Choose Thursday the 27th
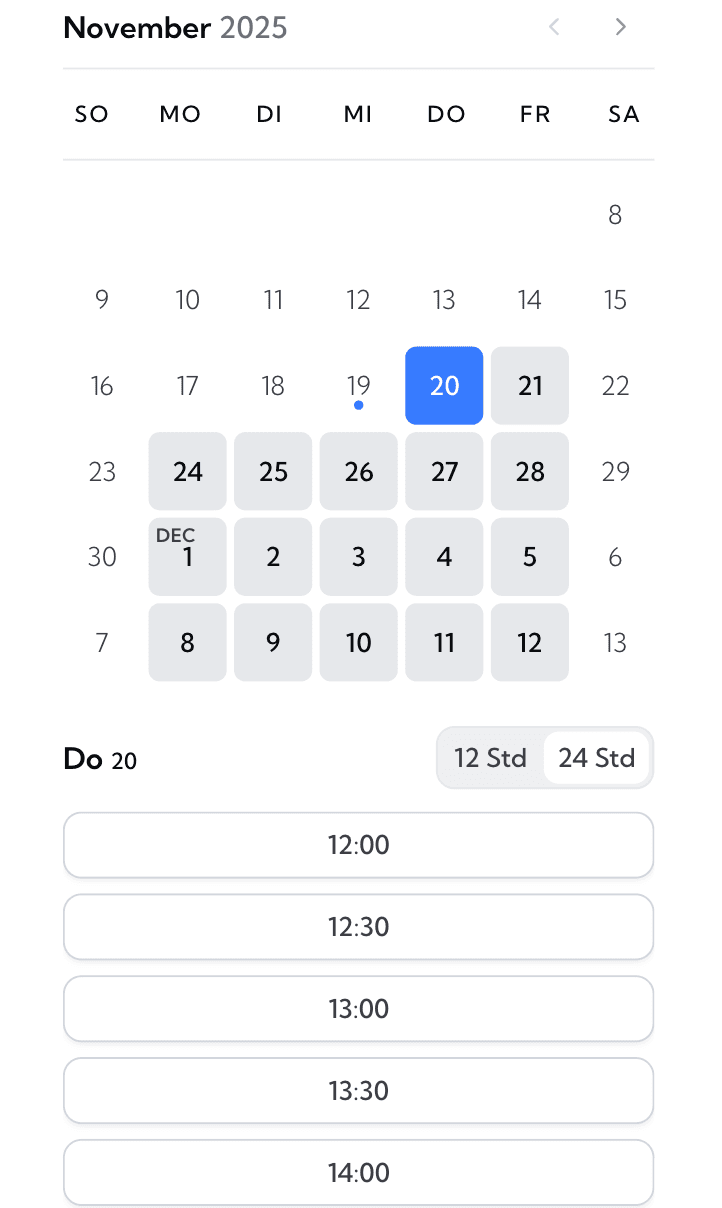This screenshot has height=1208, width=722. pos(444,472)
